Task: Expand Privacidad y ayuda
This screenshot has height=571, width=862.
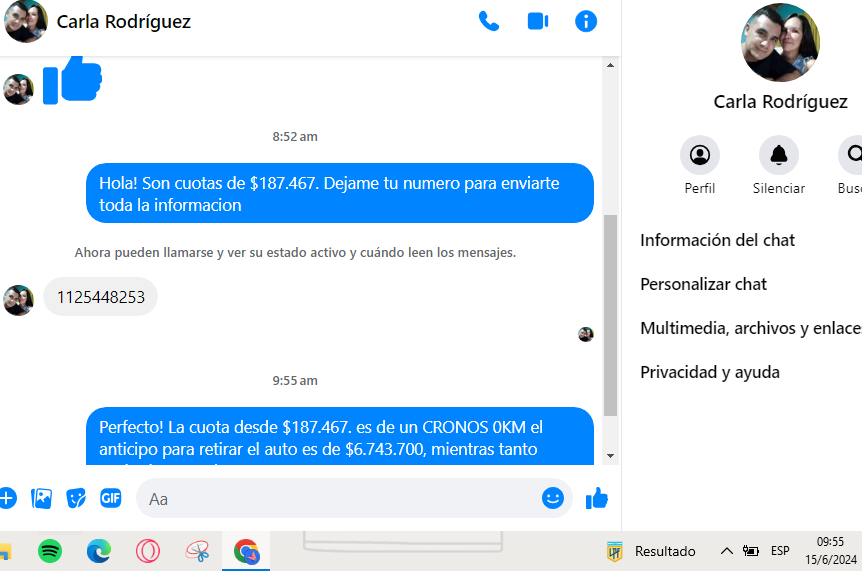Action: (x=710, y=372)
